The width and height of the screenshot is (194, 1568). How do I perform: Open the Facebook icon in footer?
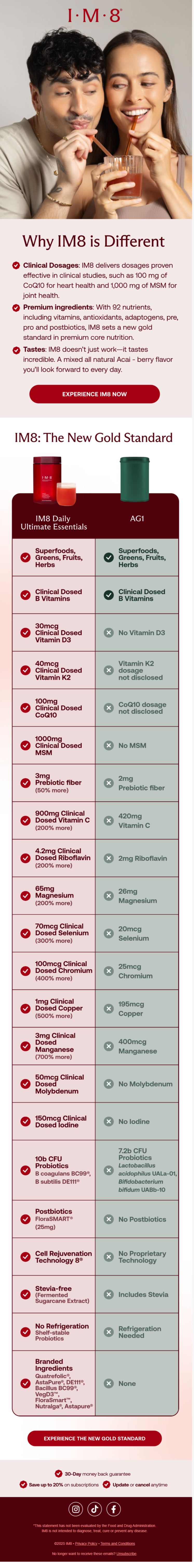click(x=114, y=1508)
